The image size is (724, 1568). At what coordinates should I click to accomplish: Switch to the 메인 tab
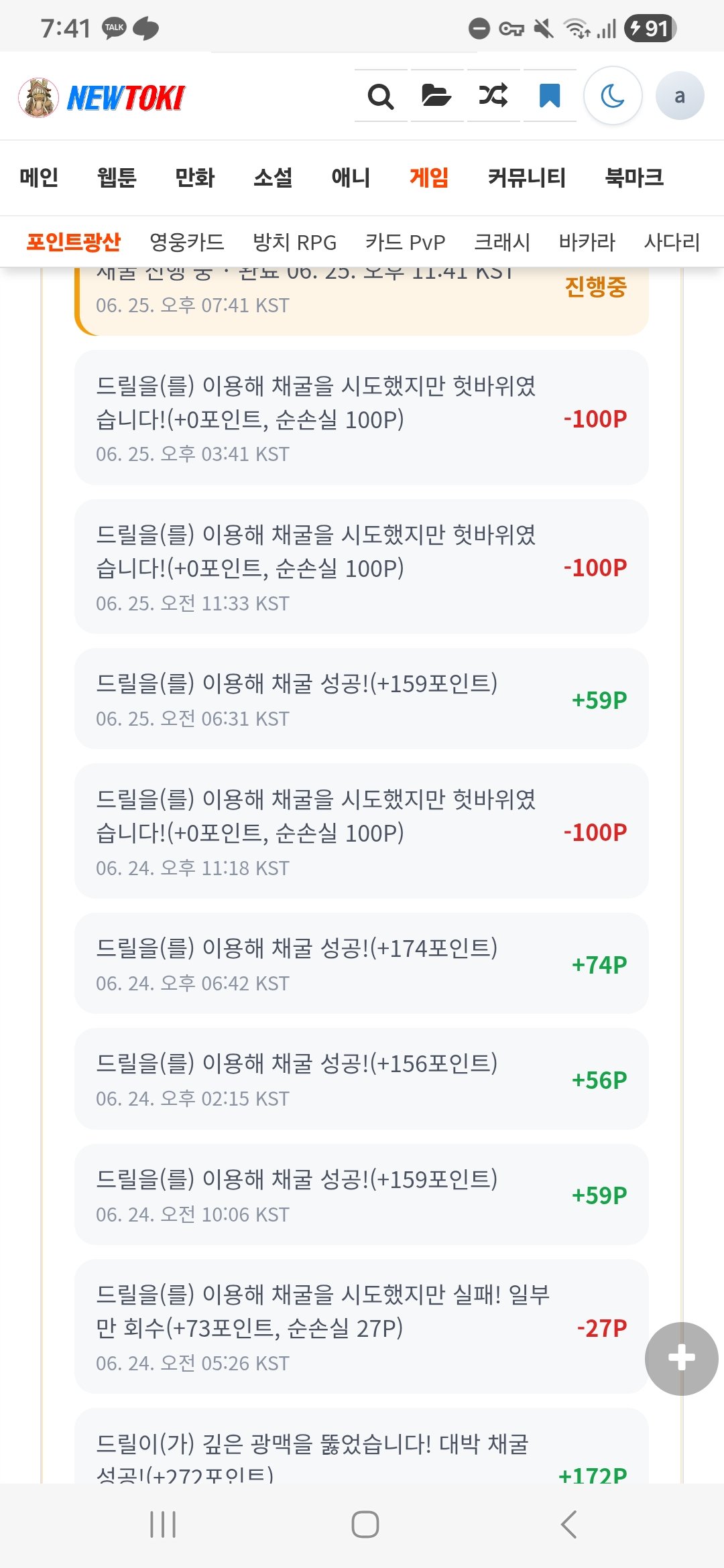pos(39,178)
